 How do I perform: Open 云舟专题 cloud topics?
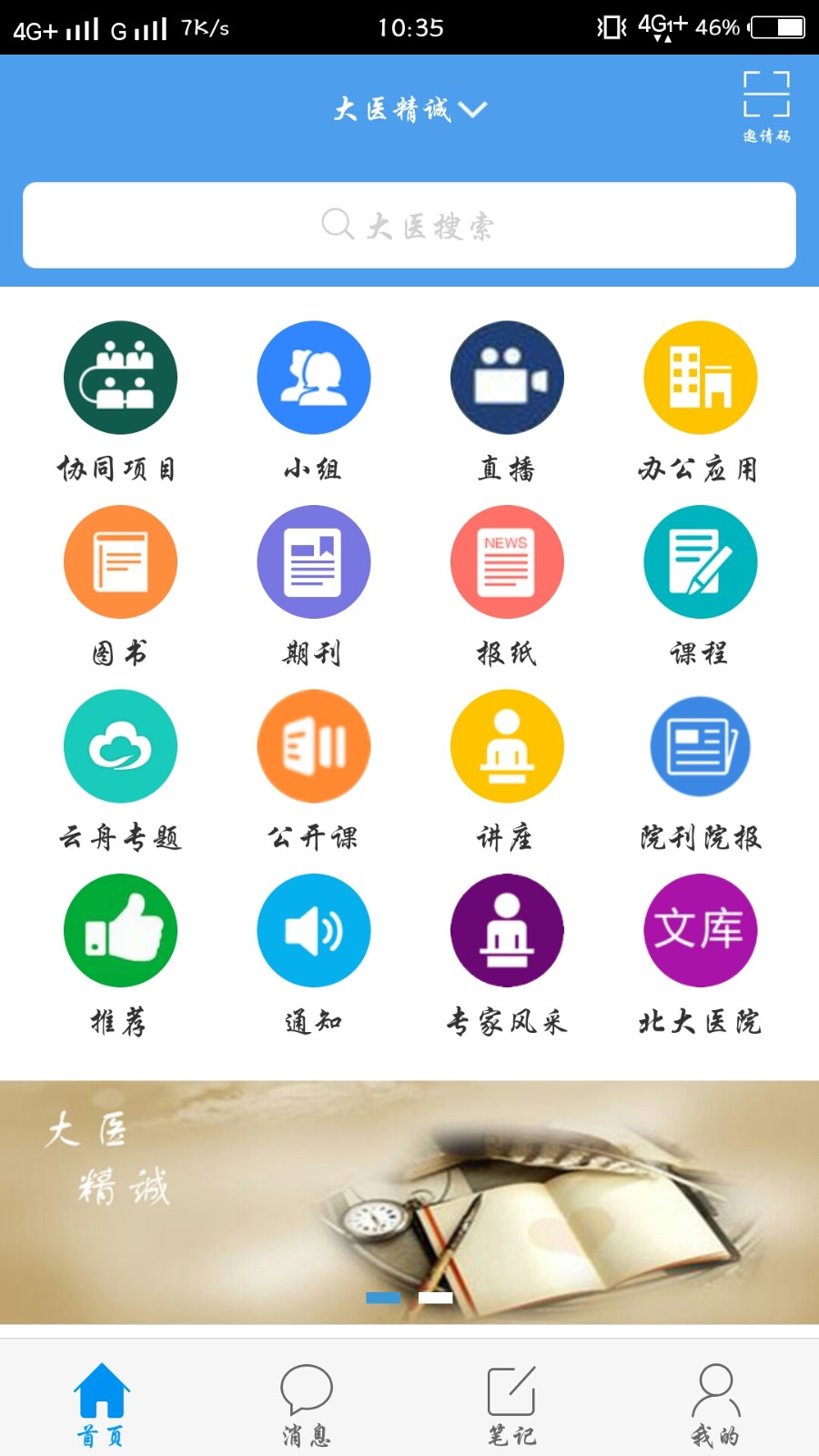pyautogui.click(x=119, y=745)
